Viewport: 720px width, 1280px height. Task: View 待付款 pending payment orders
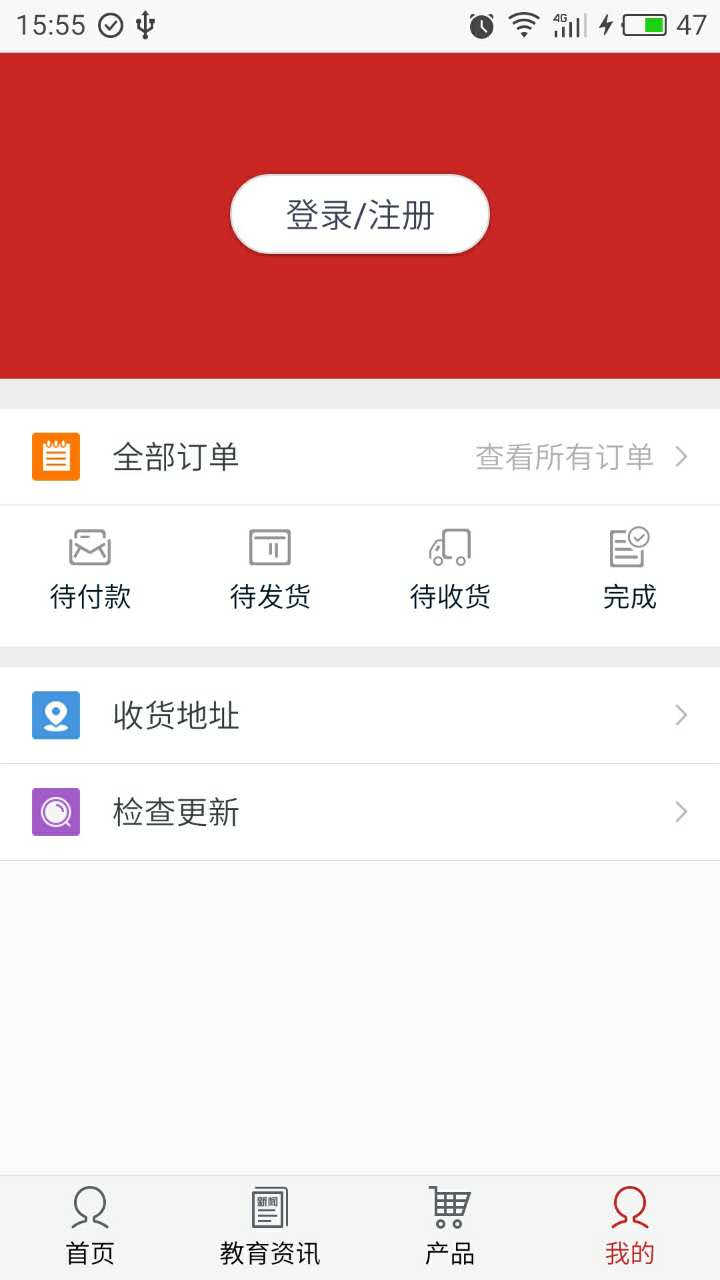pos(90,570)
